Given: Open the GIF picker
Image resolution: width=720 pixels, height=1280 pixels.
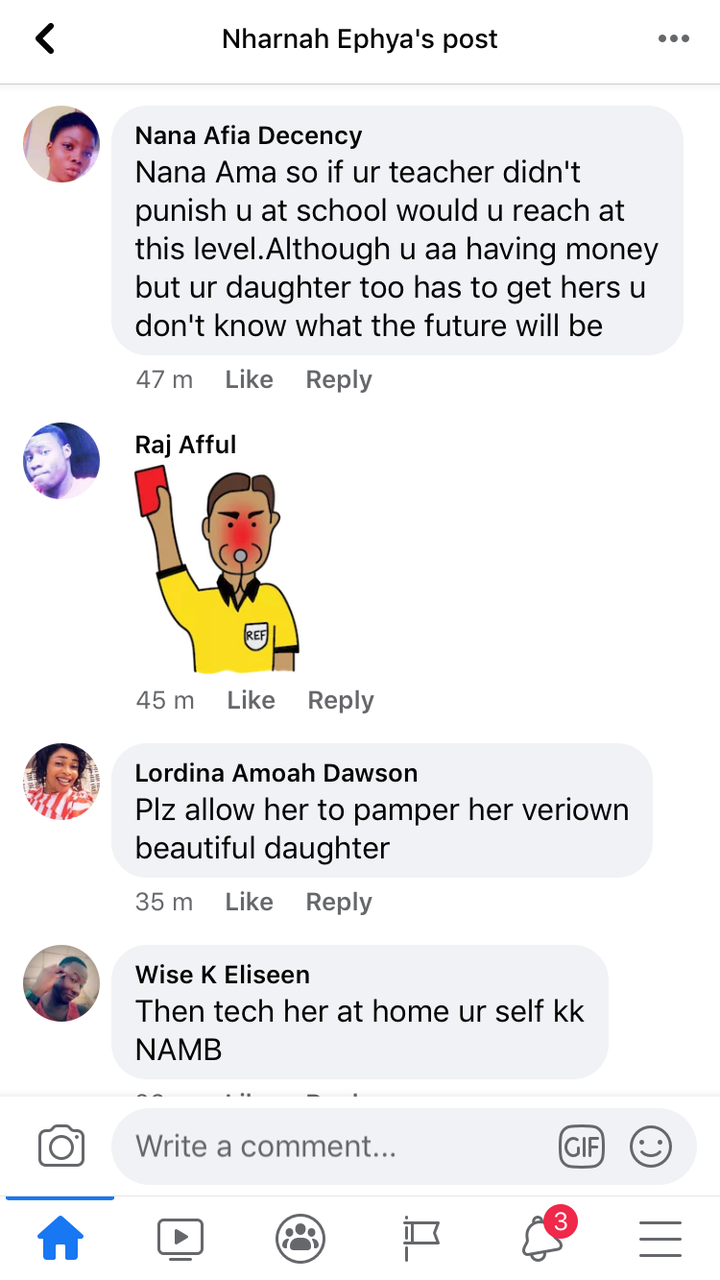Looking at the screenshot, I should (581, 1147).
